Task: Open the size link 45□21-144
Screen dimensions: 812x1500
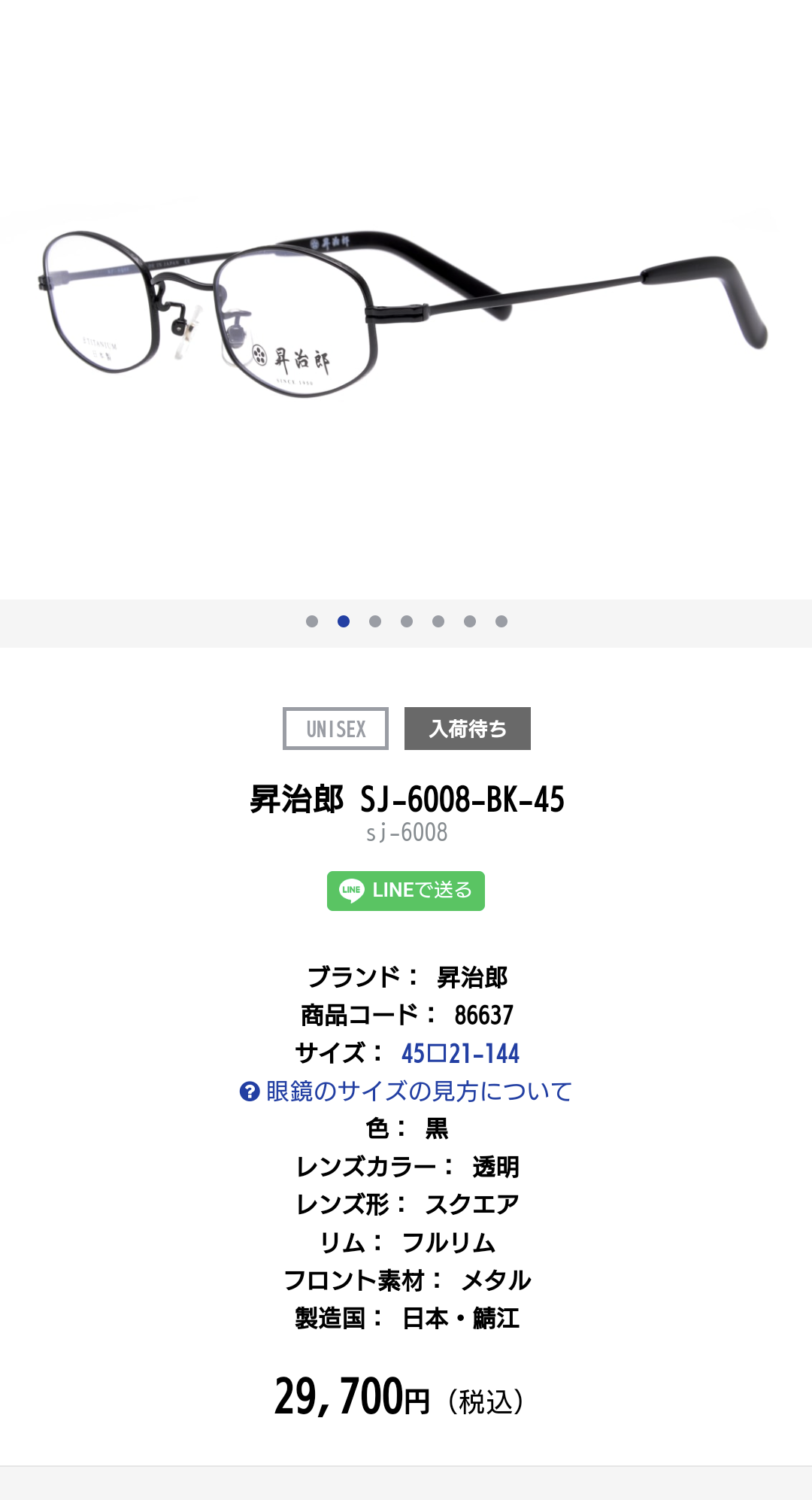Action: coord(460,1053)
